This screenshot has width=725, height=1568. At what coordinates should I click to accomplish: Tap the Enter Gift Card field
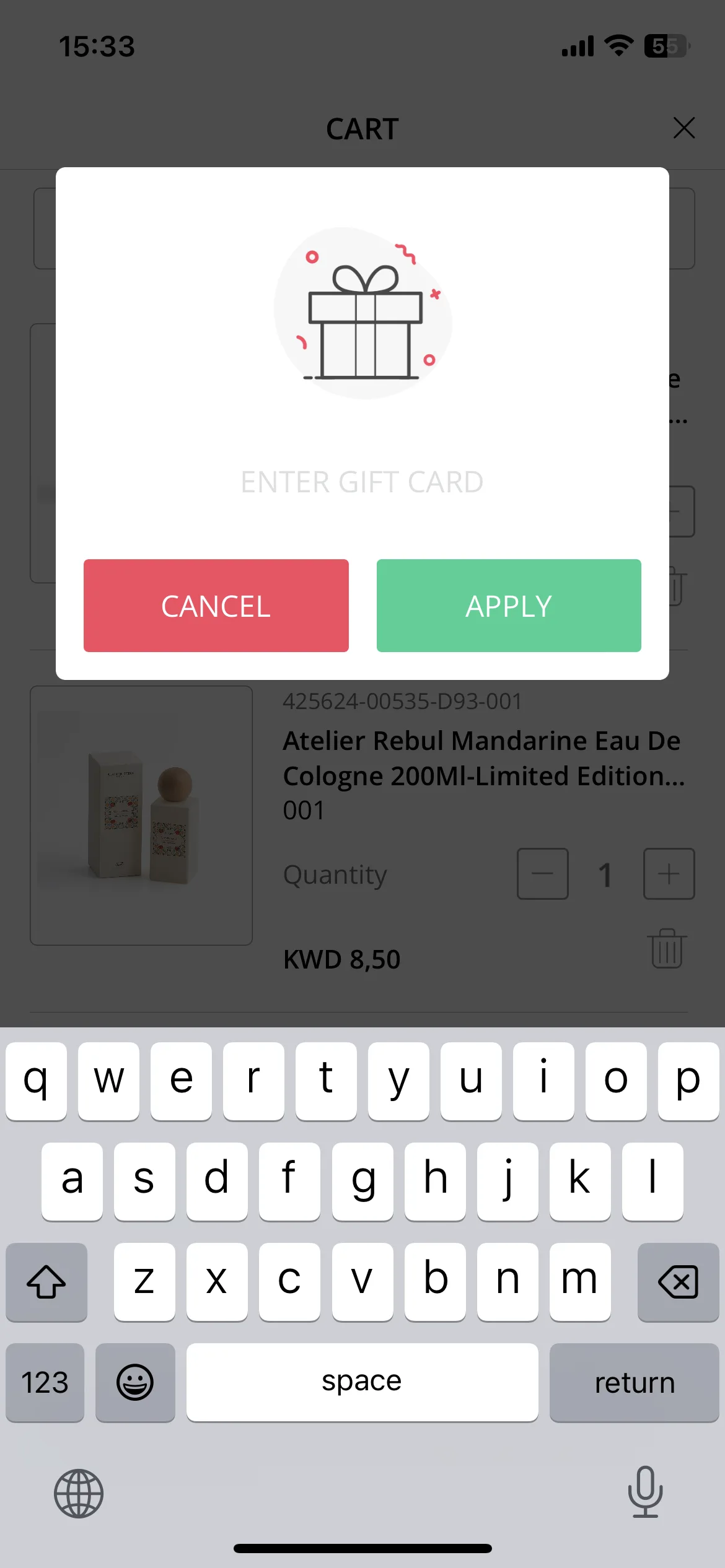(x=362, y=482)
